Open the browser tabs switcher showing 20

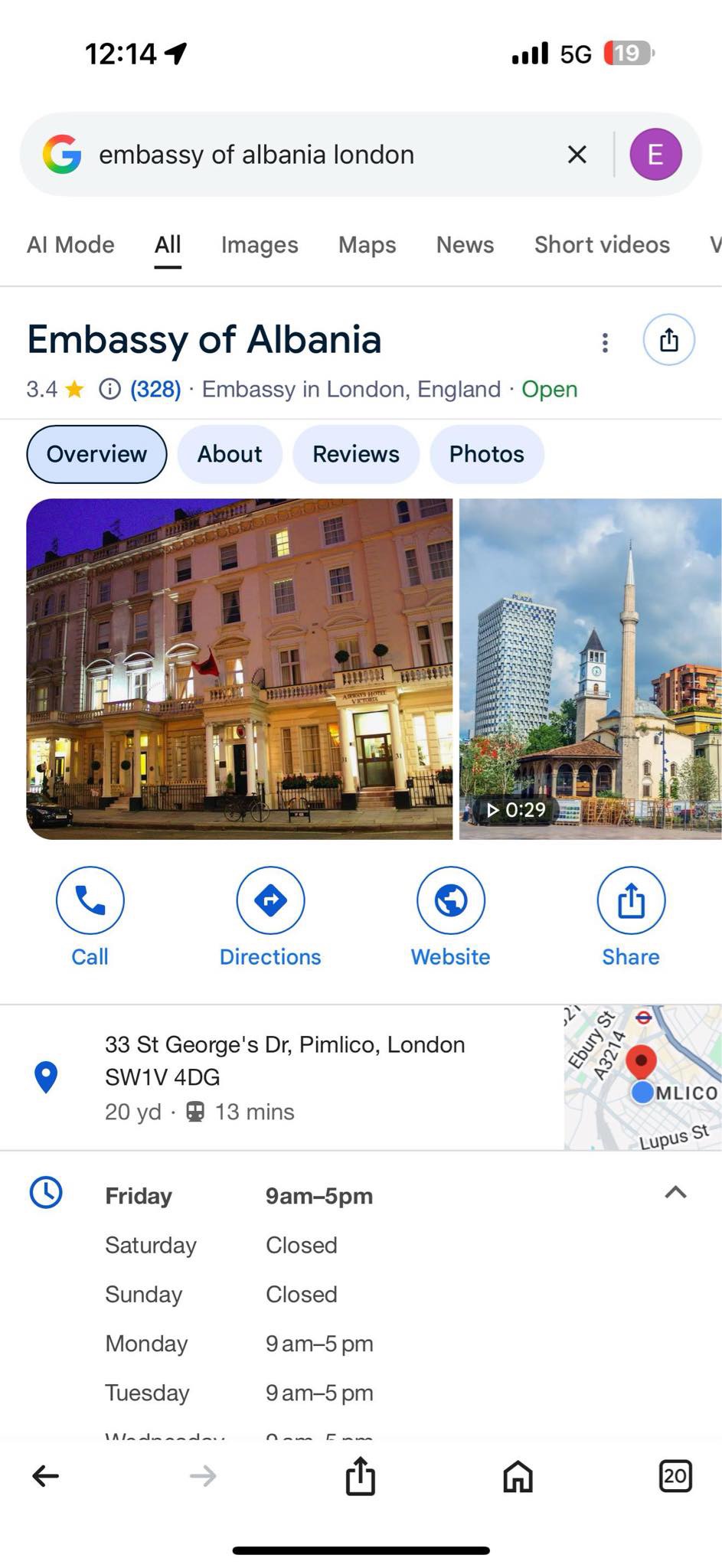tap(675, 1475)
